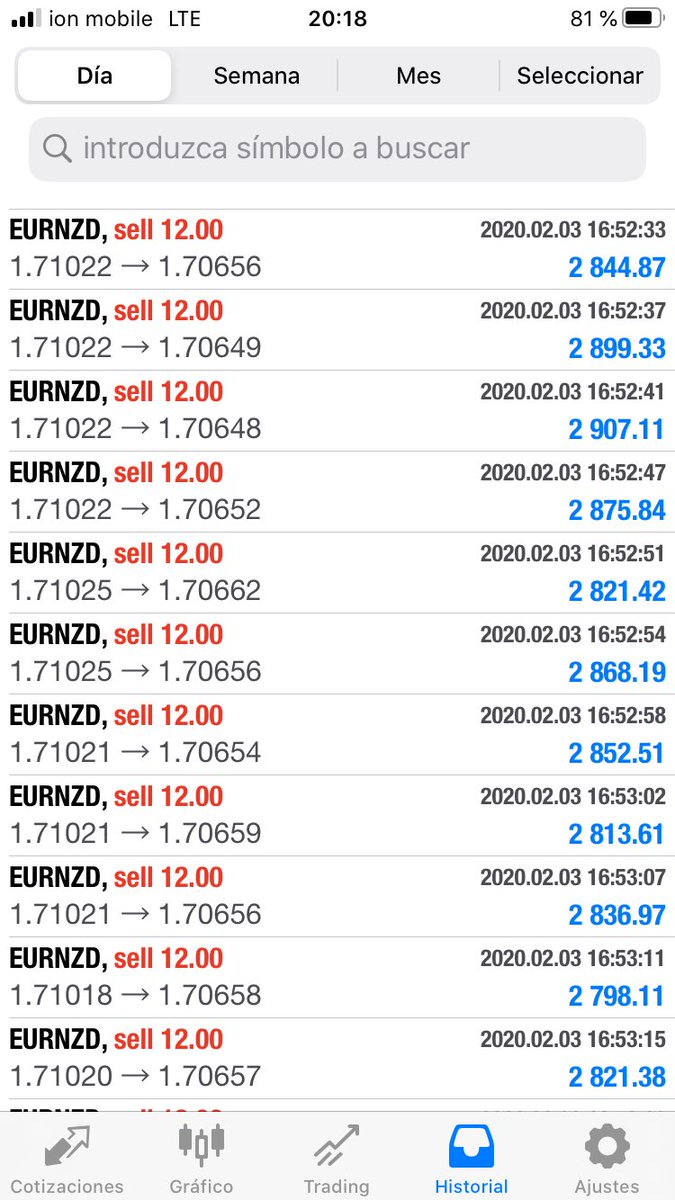
Task: View the EURNZD trade closed at 16:52:54
Action: [x=337, y=654]
